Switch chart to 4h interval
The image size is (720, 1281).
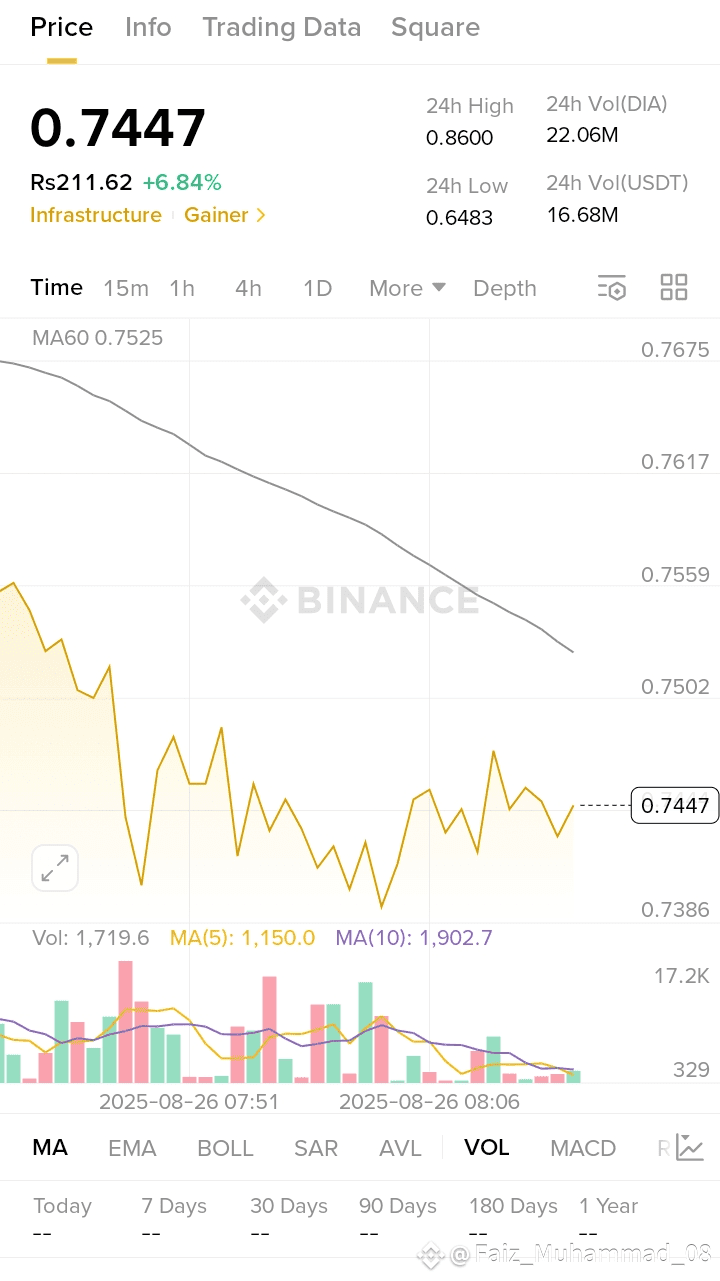coord(248,288)
